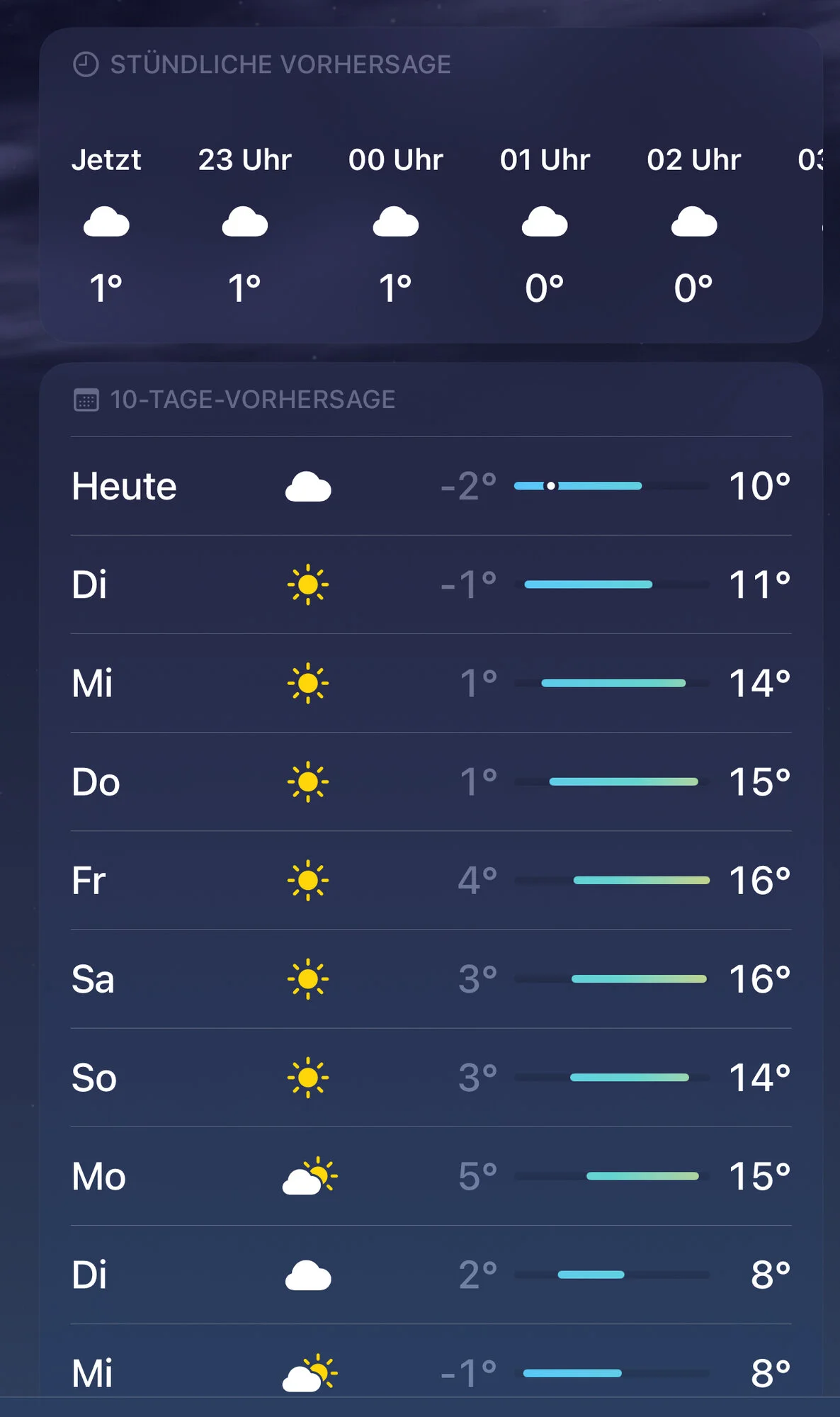Open the cloudy Di row with 2° low
Viewport: 840px width, 1417px height.
point(431,1274)
